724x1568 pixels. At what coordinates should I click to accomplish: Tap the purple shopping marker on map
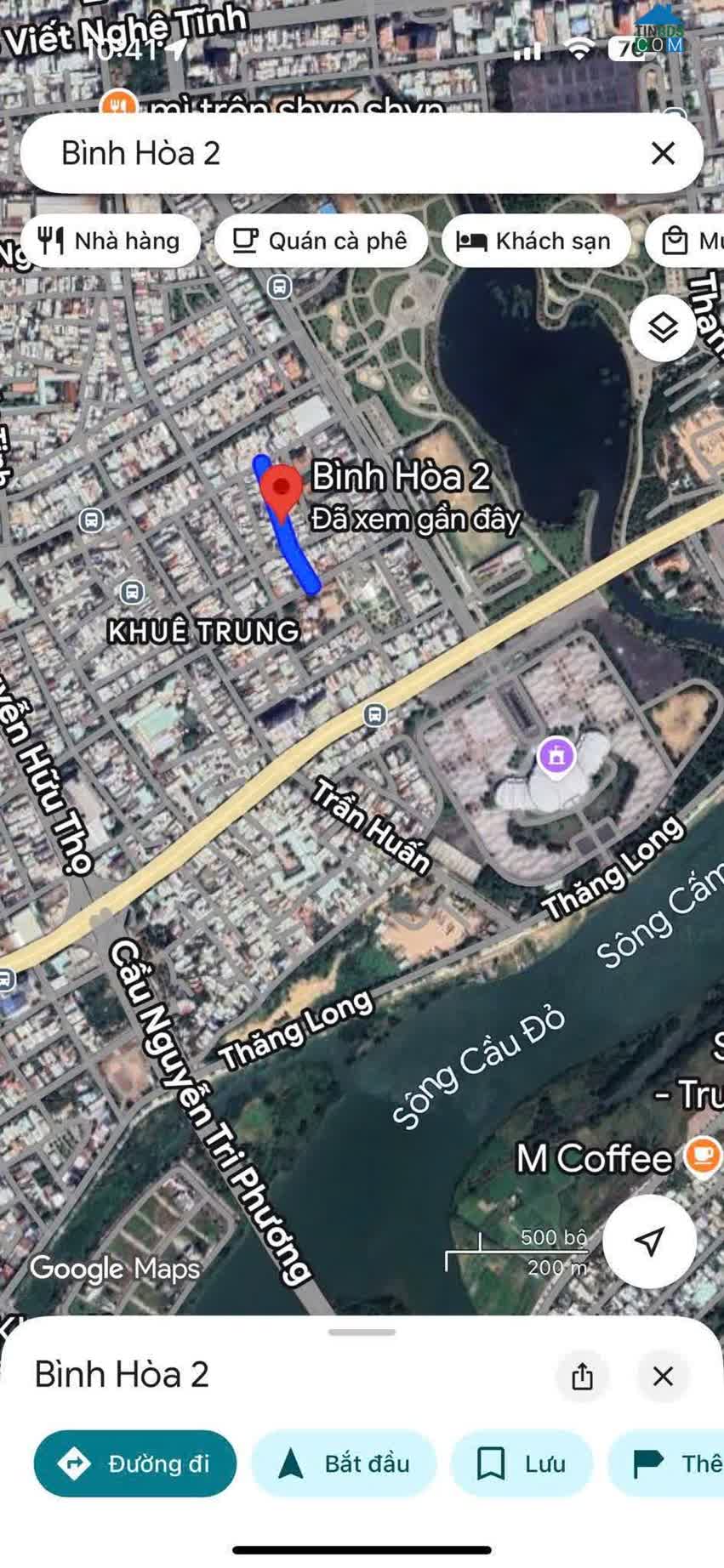[556, 756]
